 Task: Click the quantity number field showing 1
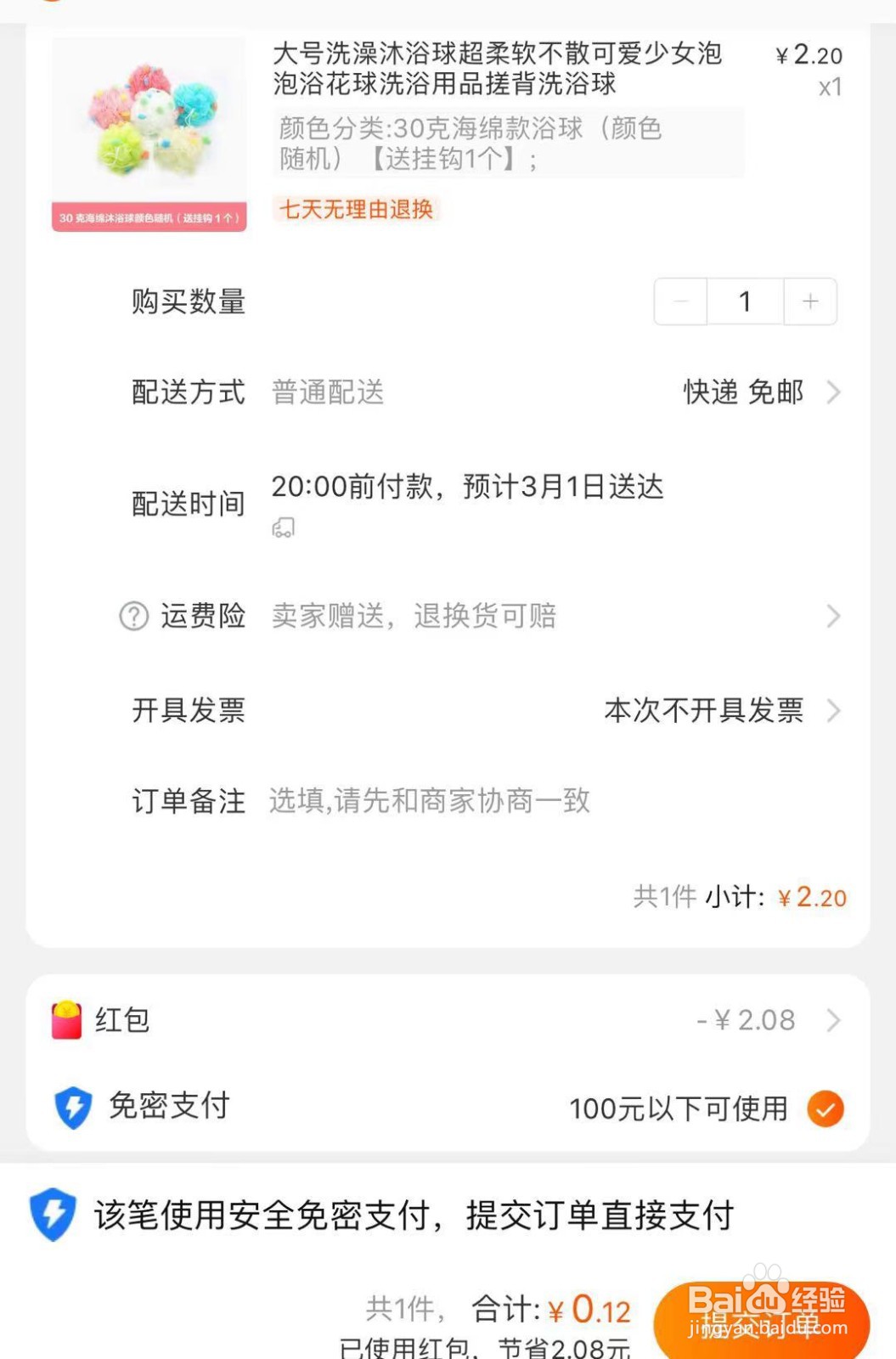coord(744,302)
